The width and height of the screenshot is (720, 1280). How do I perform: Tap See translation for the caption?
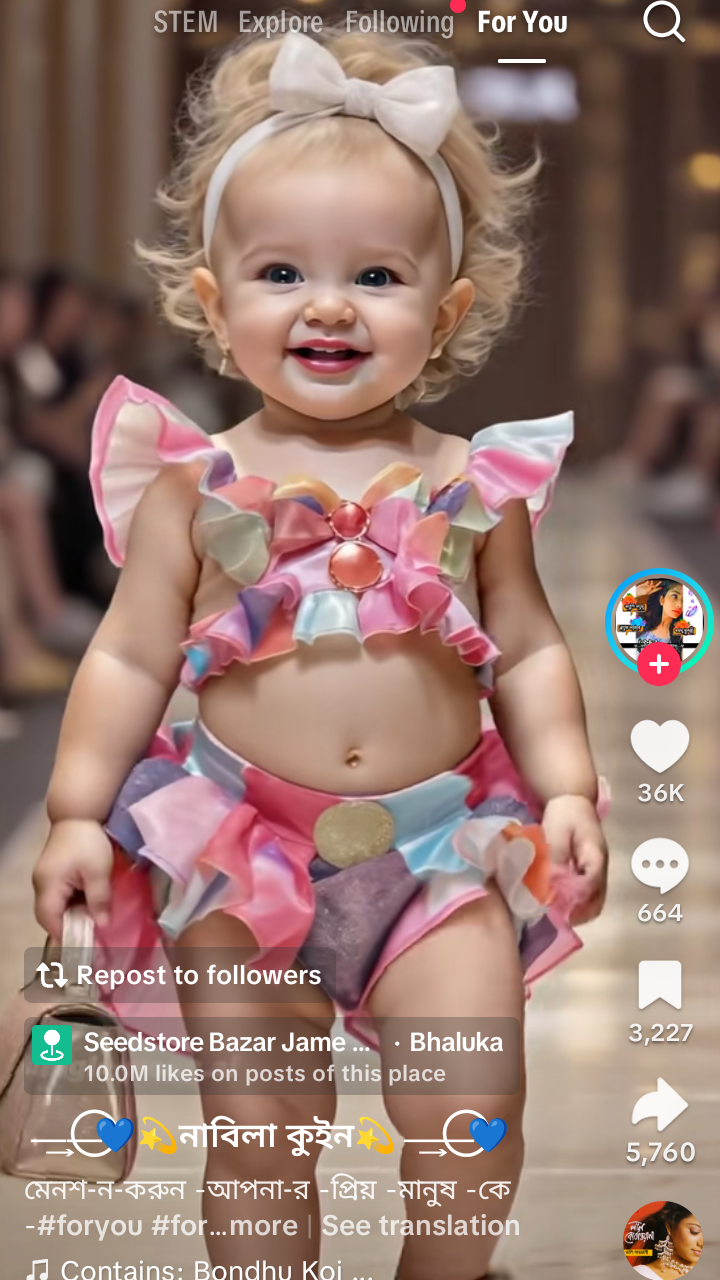tap(420, 1226)
